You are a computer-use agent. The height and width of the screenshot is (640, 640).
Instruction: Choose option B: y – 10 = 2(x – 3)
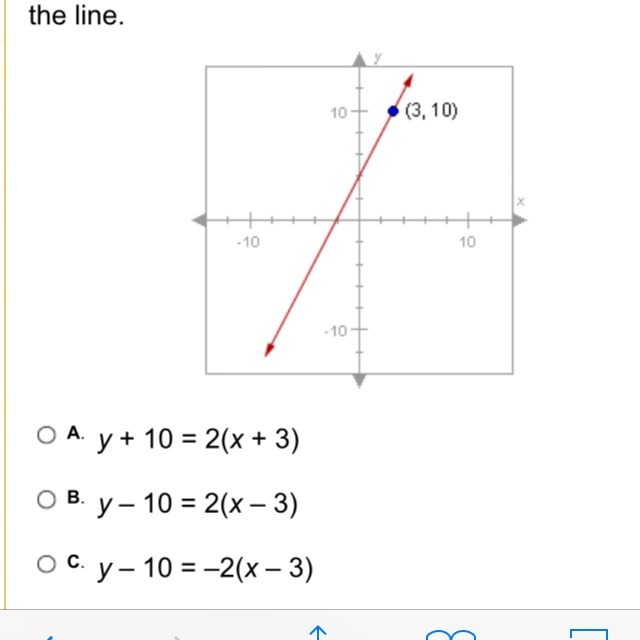(x=47, y=500)
